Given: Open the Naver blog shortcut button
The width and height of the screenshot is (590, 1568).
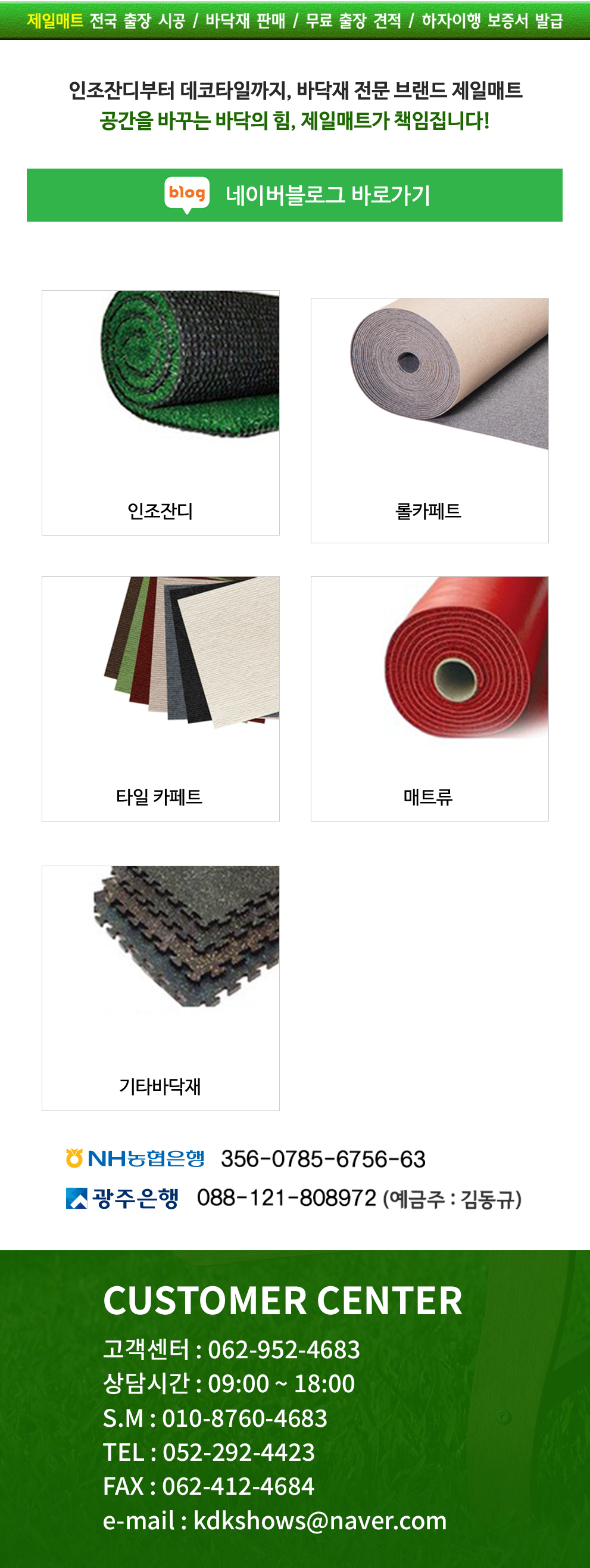Looking at the screenshot, I should click(294, 195).
